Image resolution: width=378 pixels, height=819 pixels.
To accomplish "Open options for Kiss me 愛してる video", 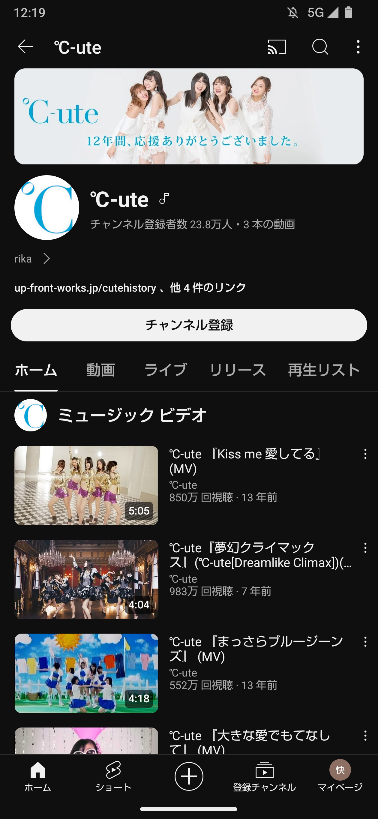I will click(365, 454).
